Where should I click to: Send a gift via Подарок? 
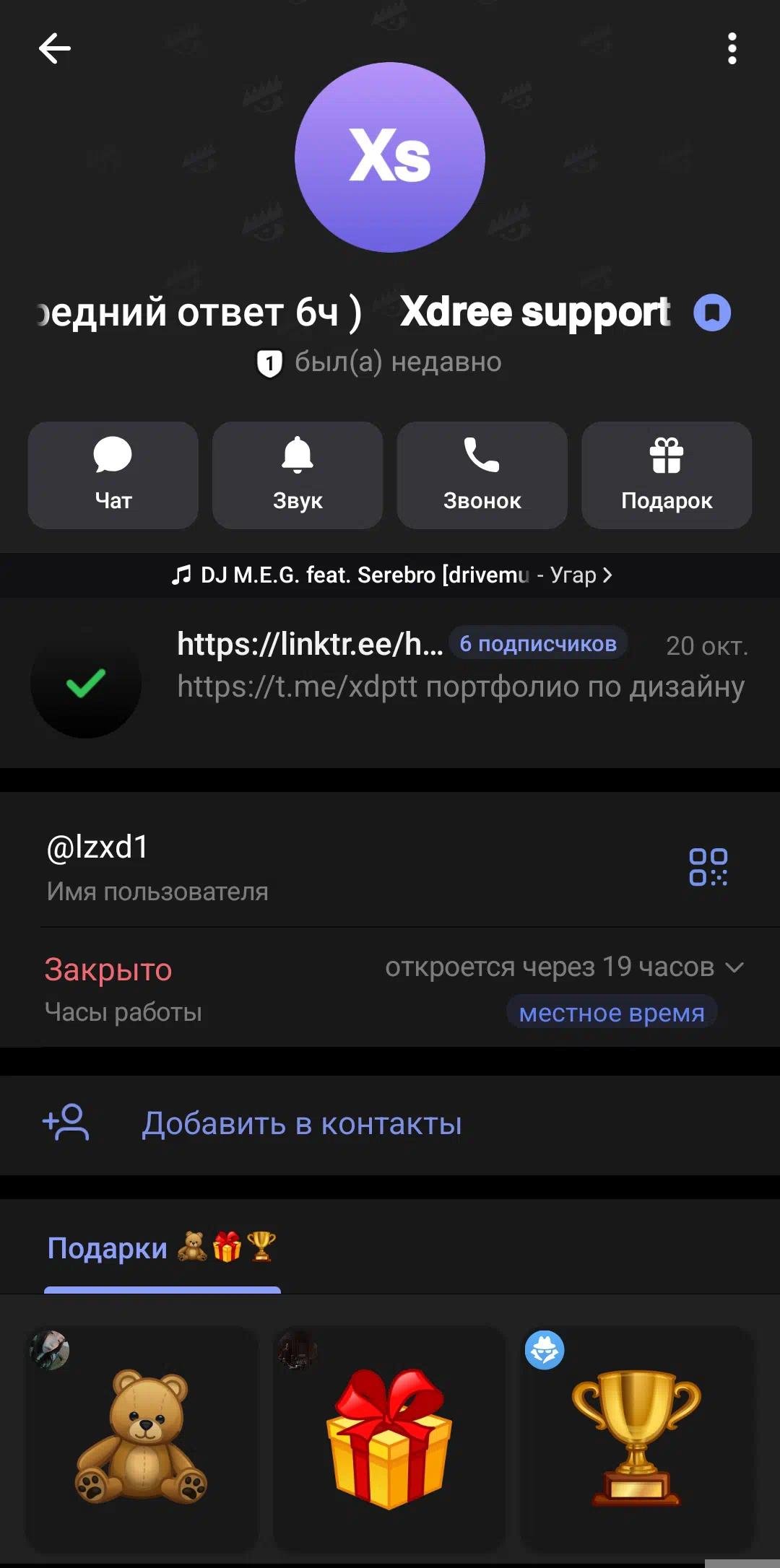tap(667, 475)
